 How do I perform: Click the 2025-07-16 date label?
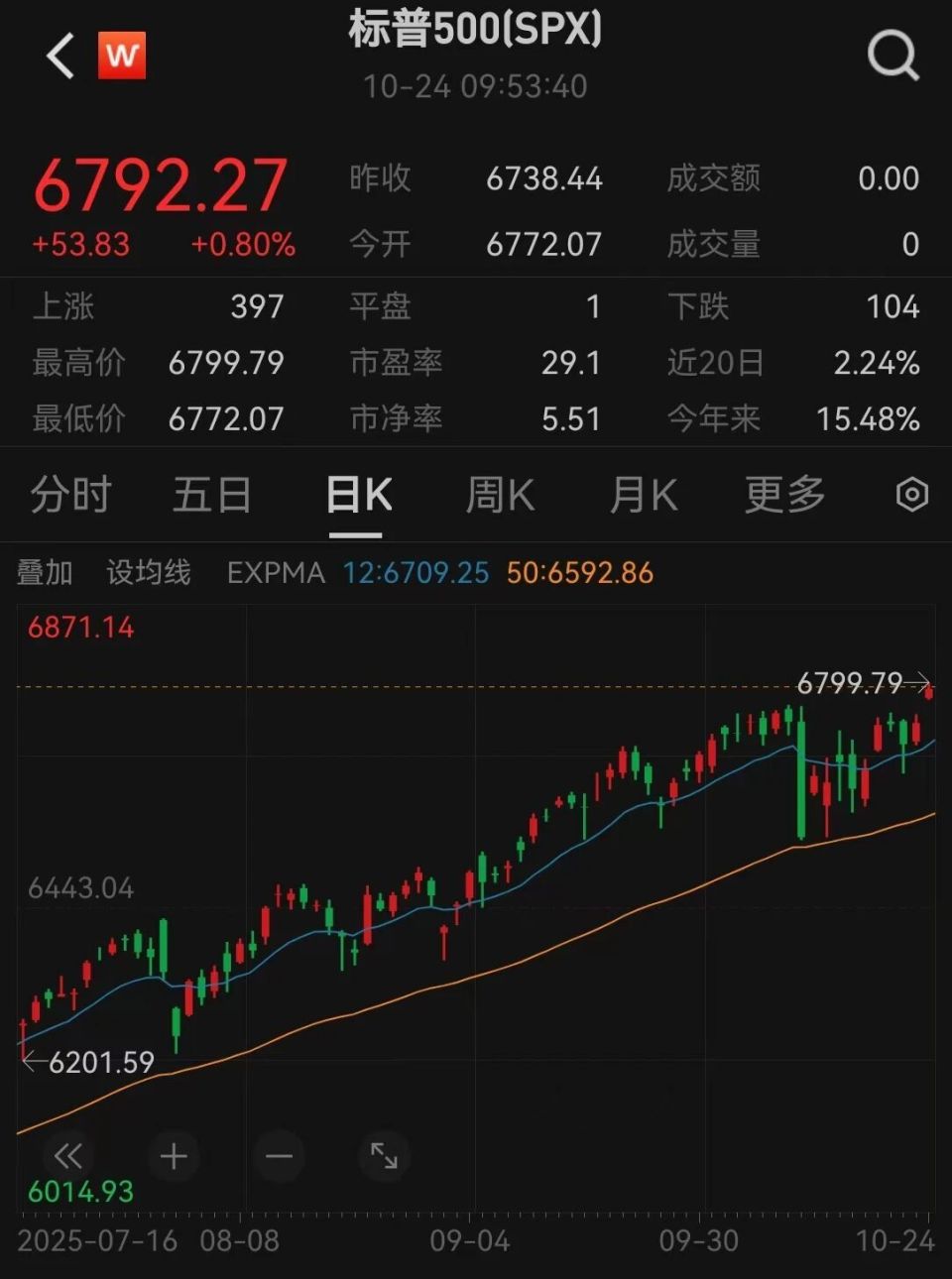tap(96, 1239)
